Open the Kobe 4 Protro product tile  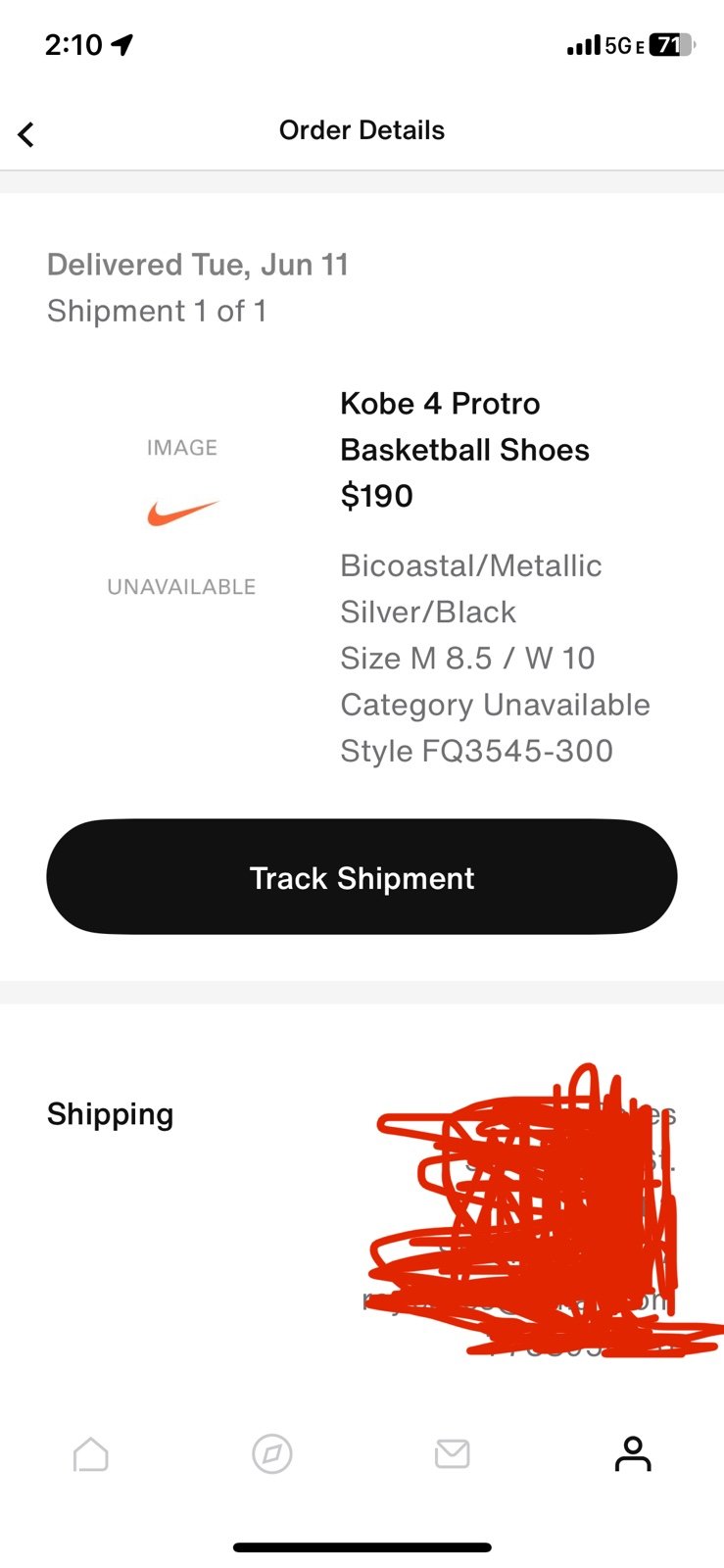coord(362,576)
